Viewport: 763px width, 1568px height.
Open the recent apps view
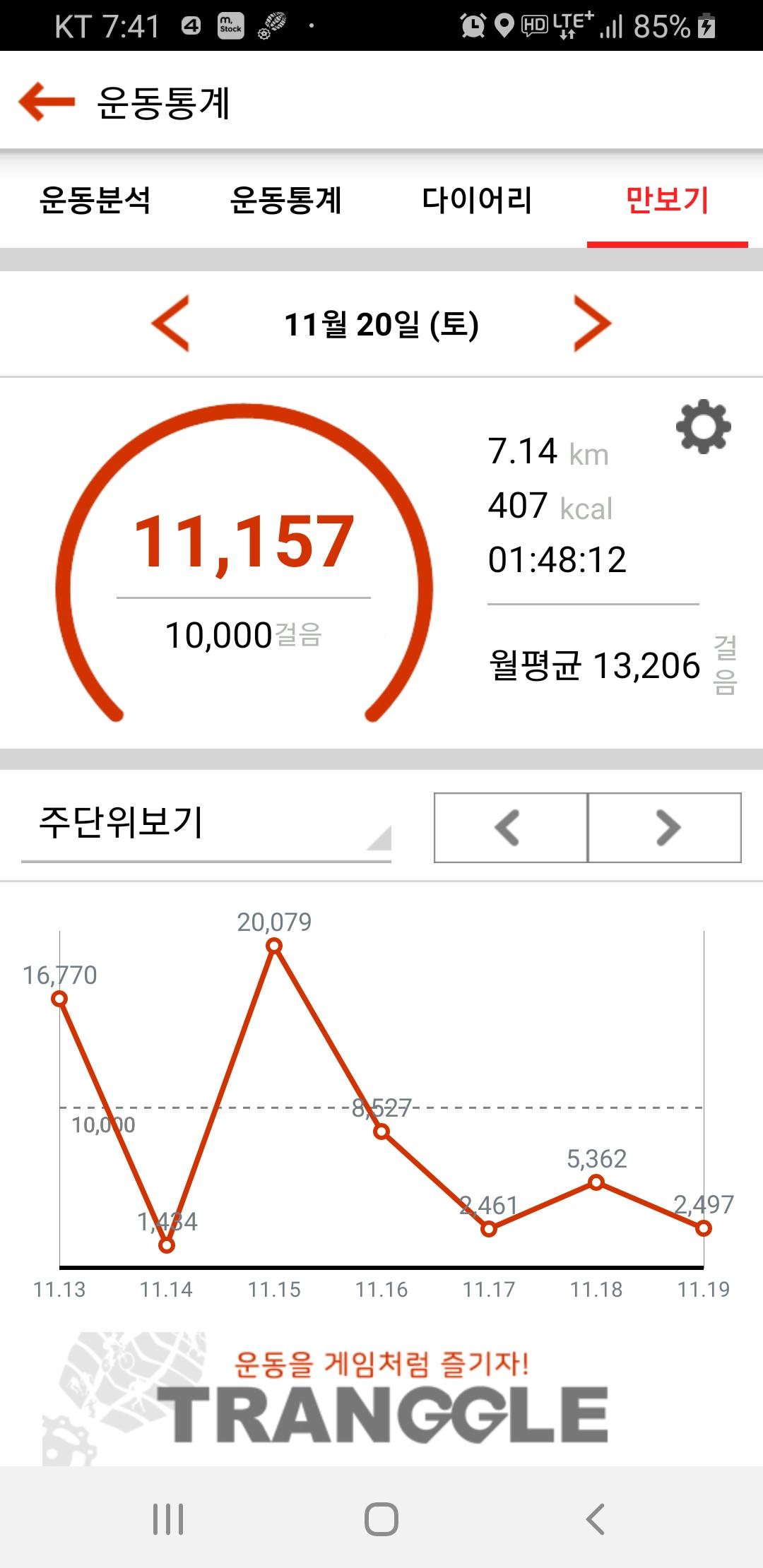(168, 1519)
